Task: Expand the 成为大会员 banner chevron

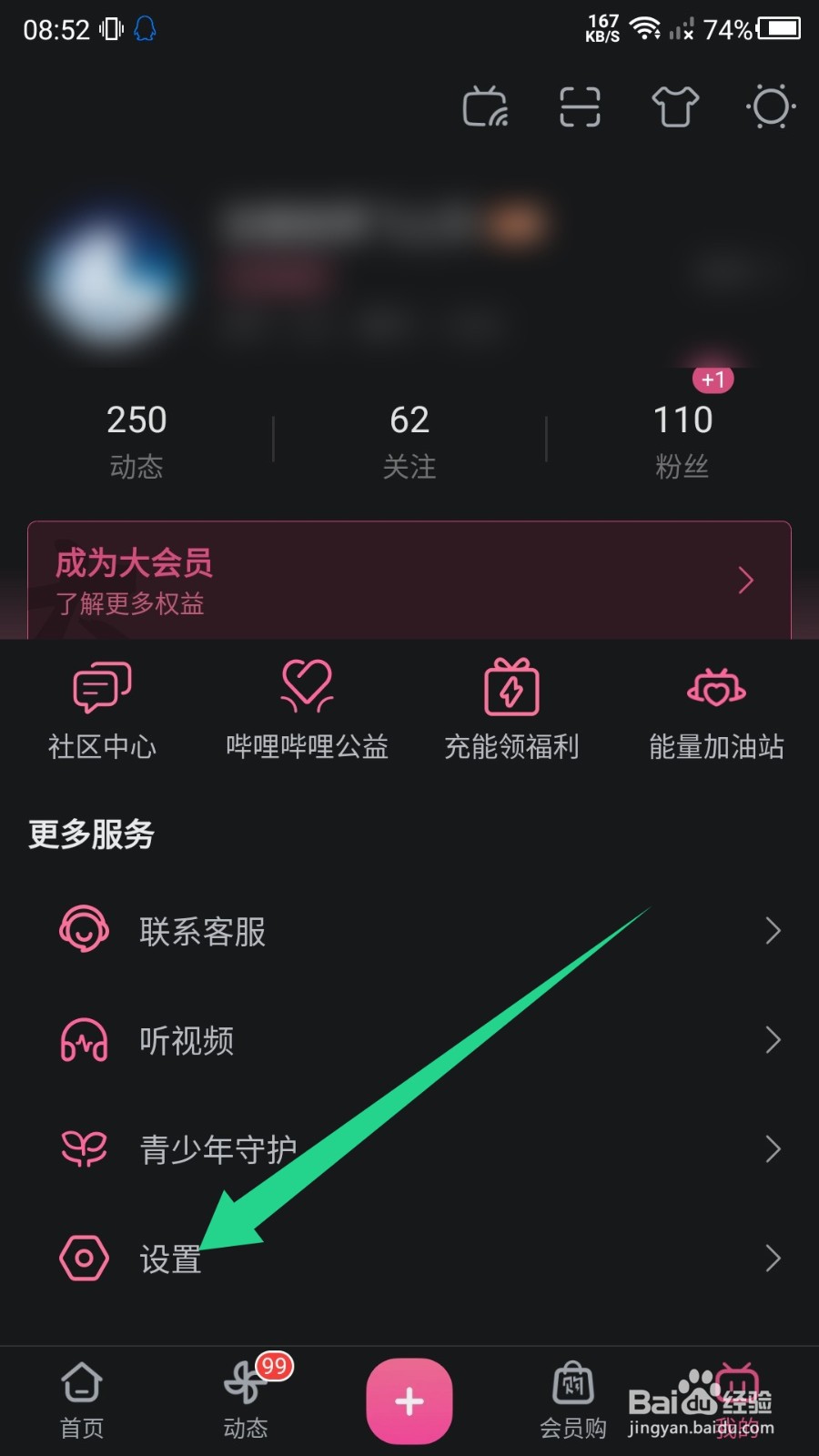Action: click(745, 581)
